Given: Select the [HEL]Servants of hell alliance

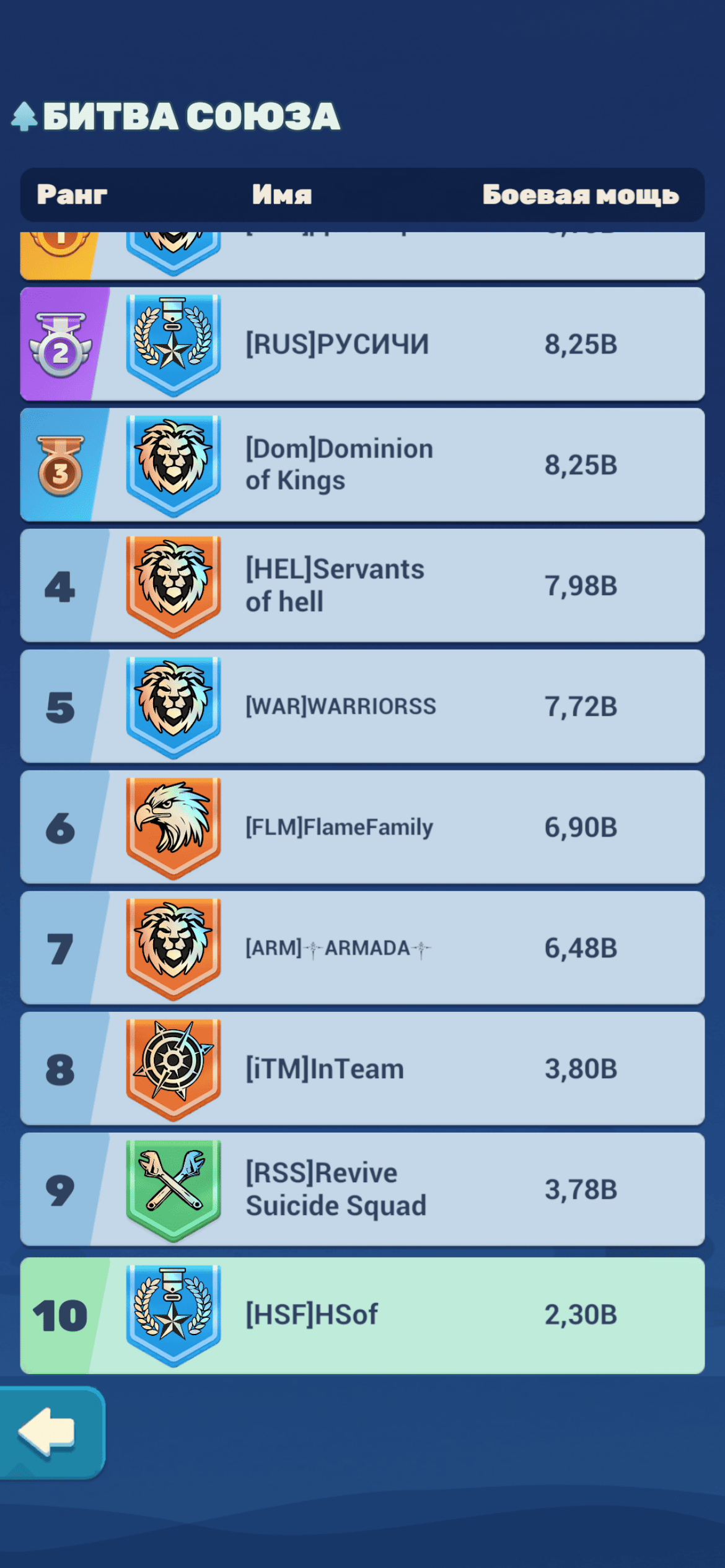Looking at the screenshot, I should click(362, 585).
